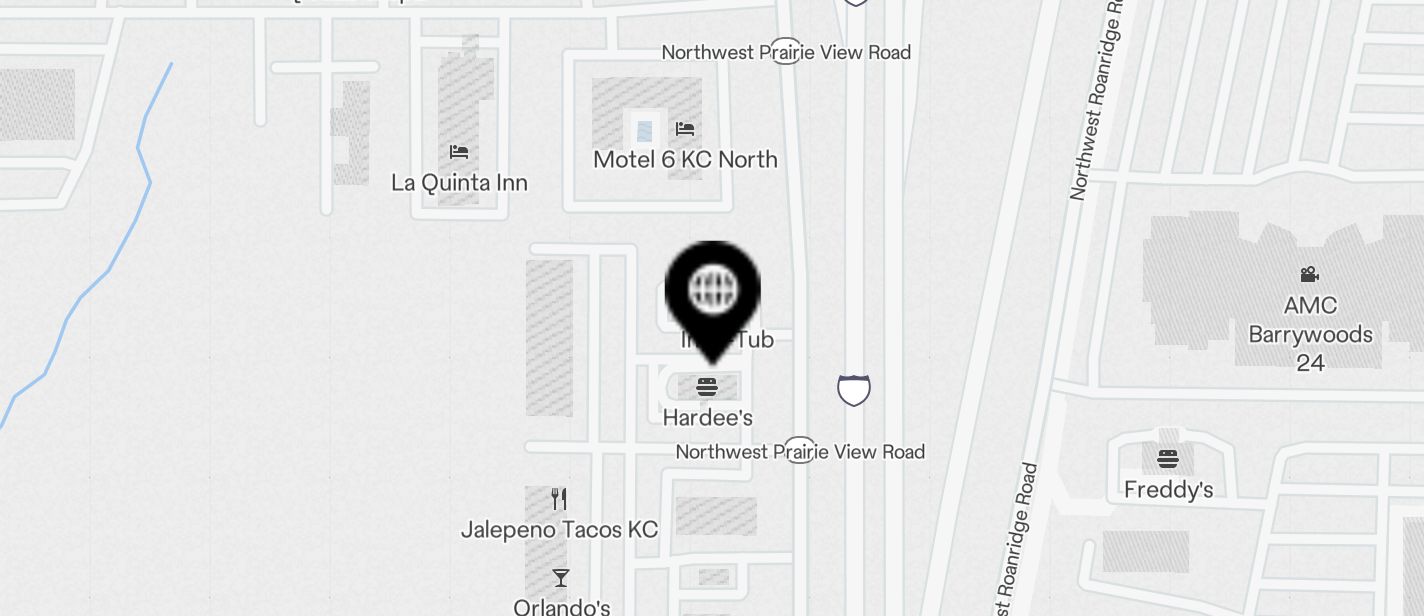The image size is (1424, 616).
Task: Select Jalepeno Tacos KC on the map
Action: [559, 499]
